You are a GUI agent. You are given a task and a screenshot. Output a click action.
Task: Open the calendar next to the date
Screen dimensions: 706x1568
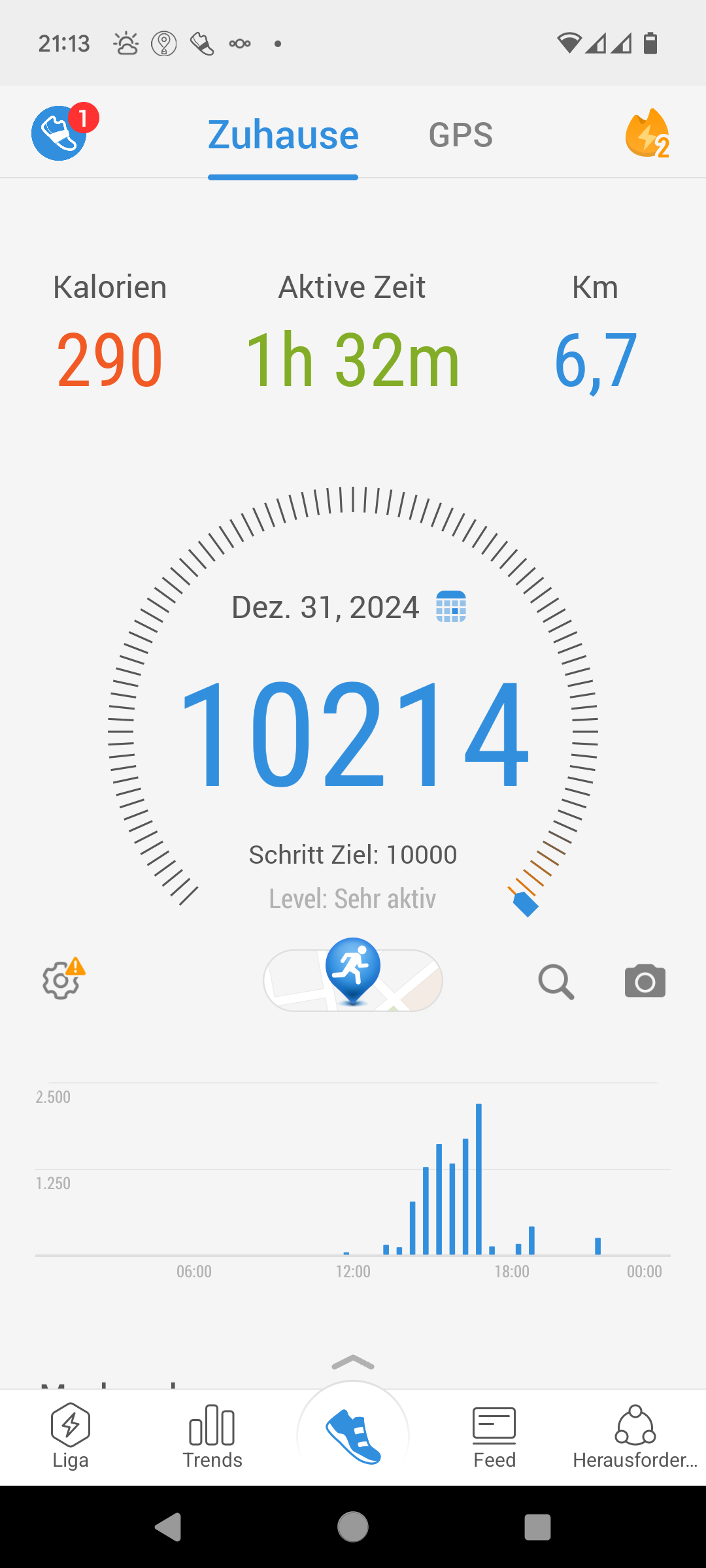[x=451, y=607]
